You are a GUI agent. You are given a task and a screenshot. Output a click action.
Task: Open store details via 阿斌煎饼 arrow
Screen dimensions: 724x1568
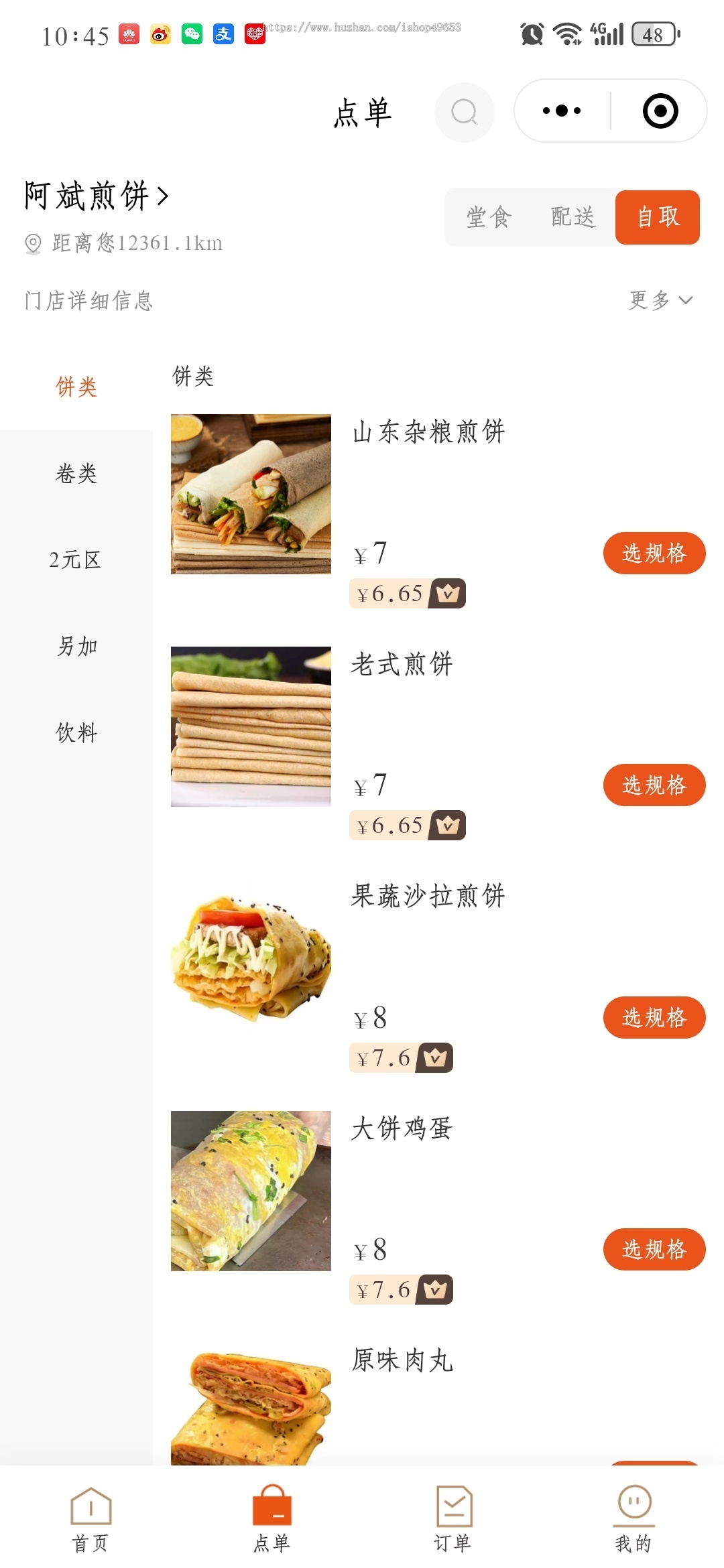(x=163, y=195)
